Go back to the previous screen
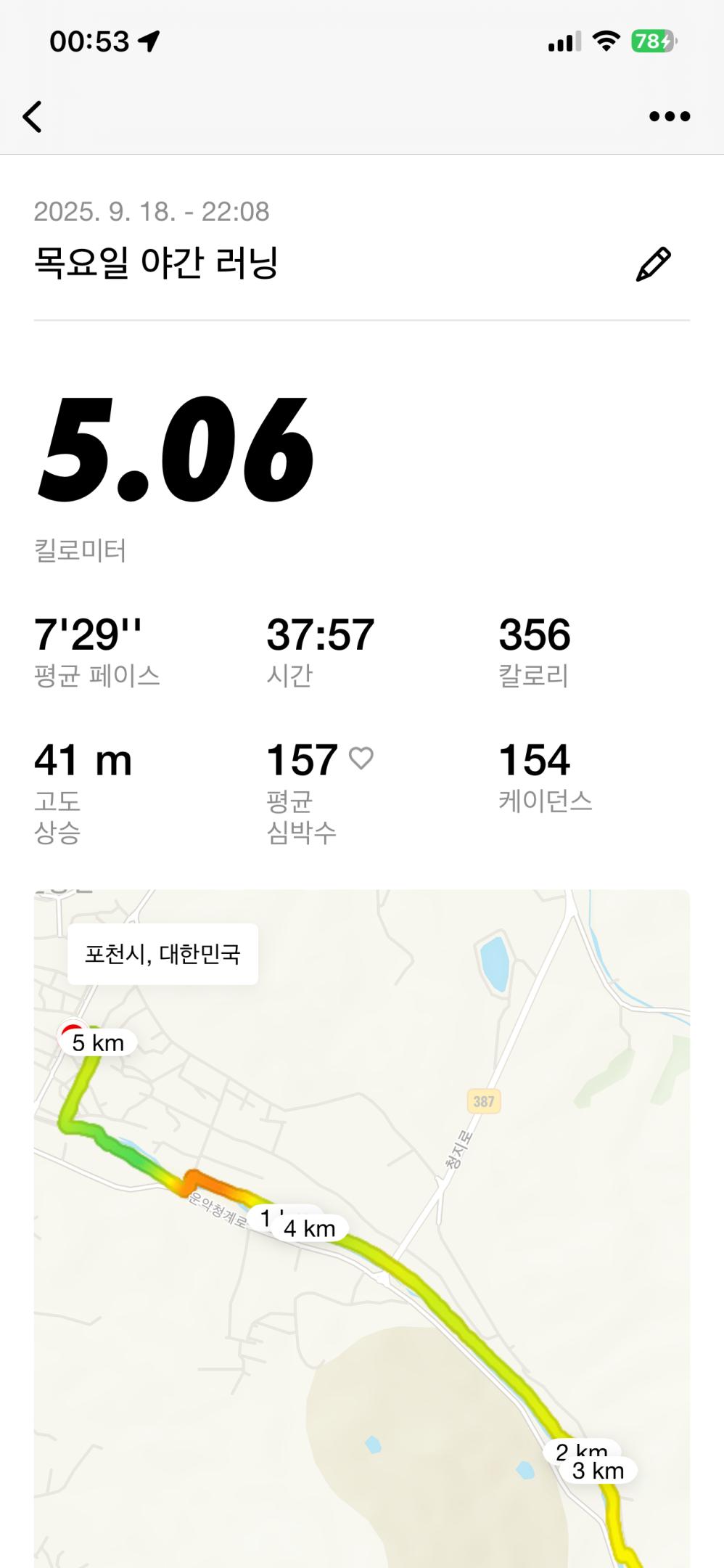This screenshot has width=724, height=1568. tap(33, 116)
